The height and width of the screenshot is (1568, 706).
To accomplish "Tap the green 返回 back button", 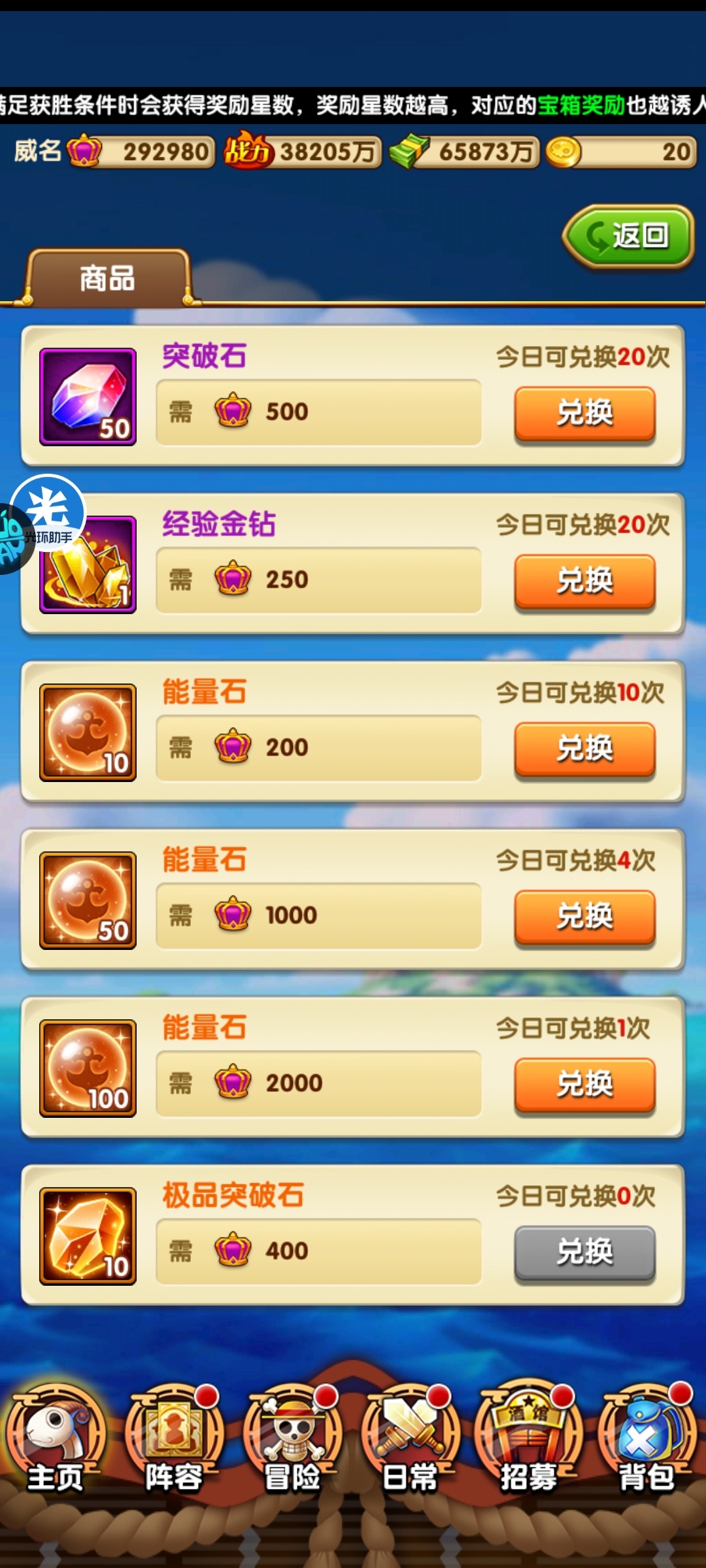I will 628,237.
